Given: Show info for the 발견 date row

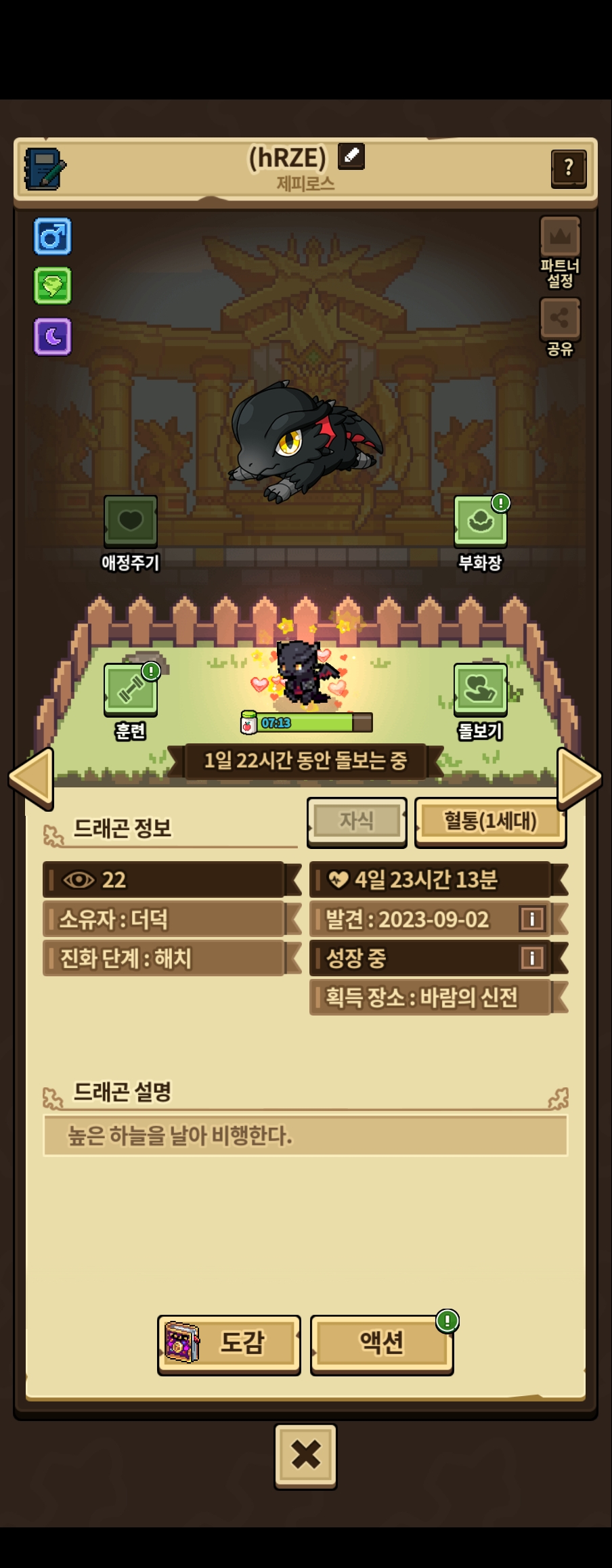Looking at the screenshot, I should tap(531, 919).
